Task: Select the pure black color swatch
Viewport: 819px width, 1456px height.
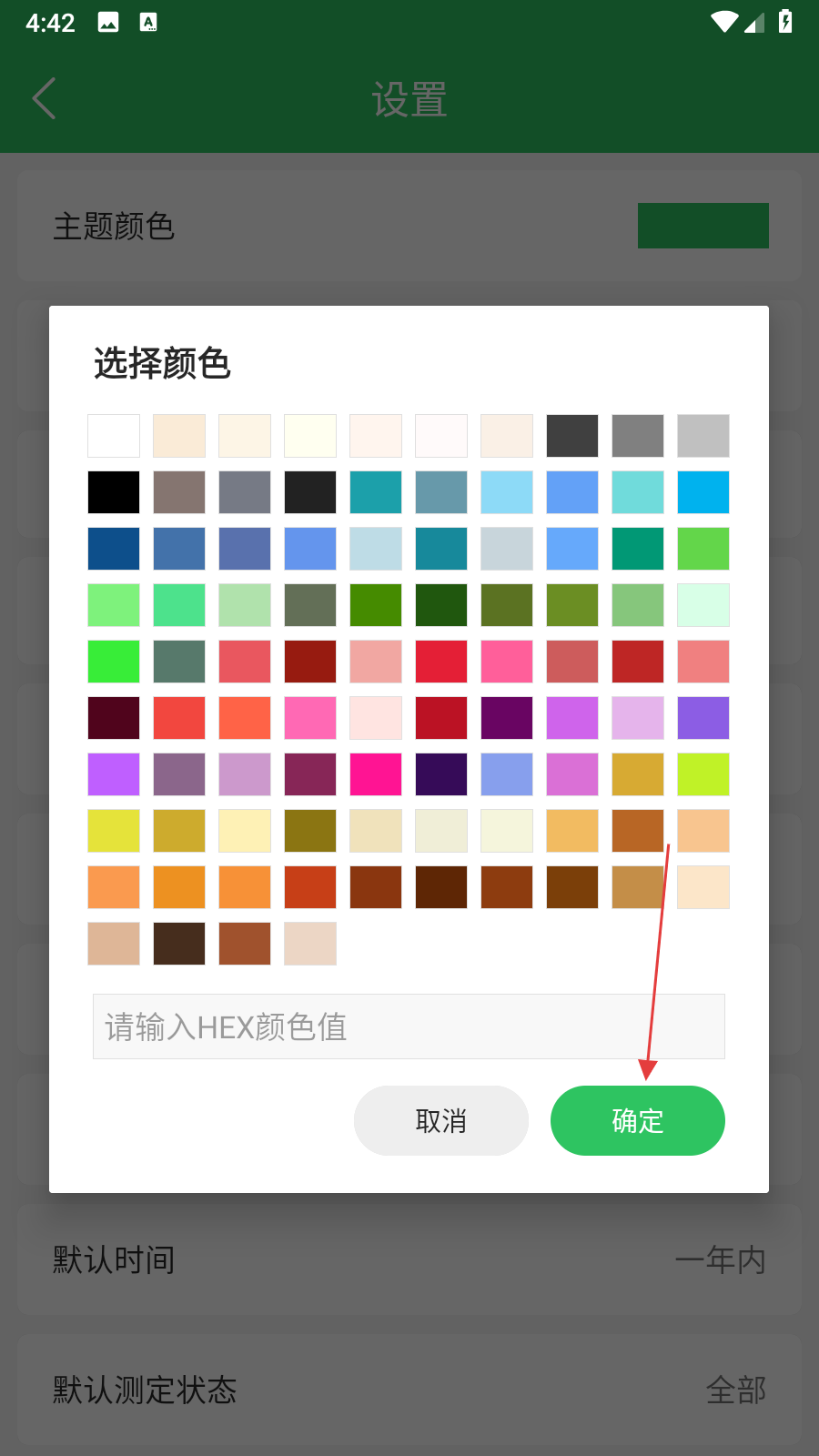Action: (x=114, y=492)
